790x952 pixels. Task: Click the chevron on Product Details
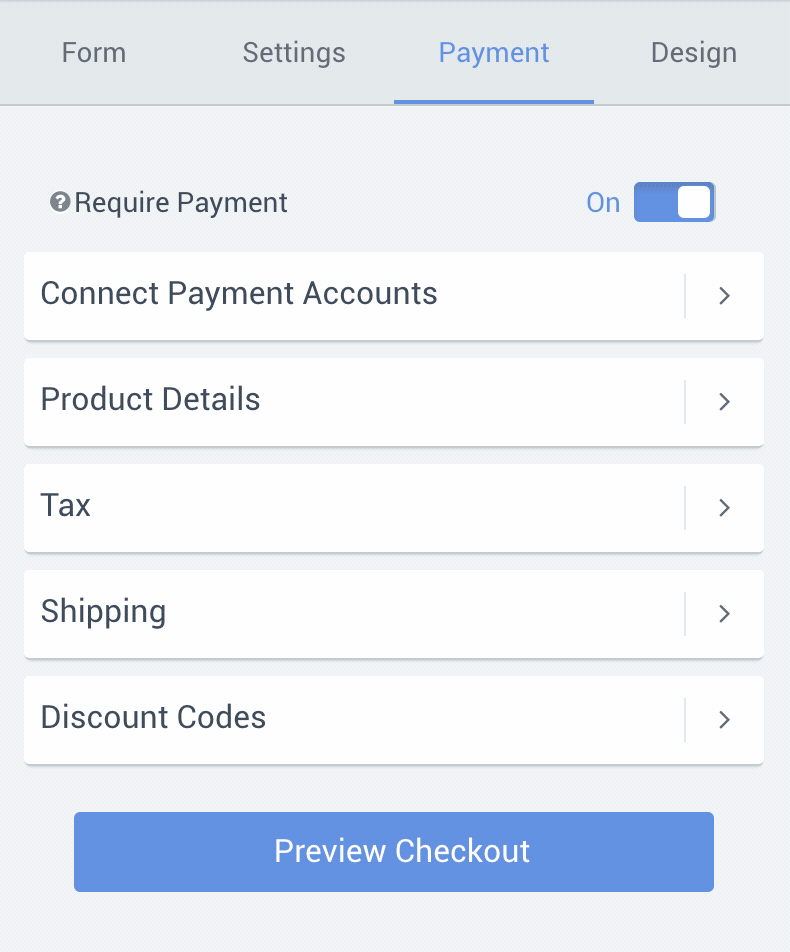coord(723,401)
